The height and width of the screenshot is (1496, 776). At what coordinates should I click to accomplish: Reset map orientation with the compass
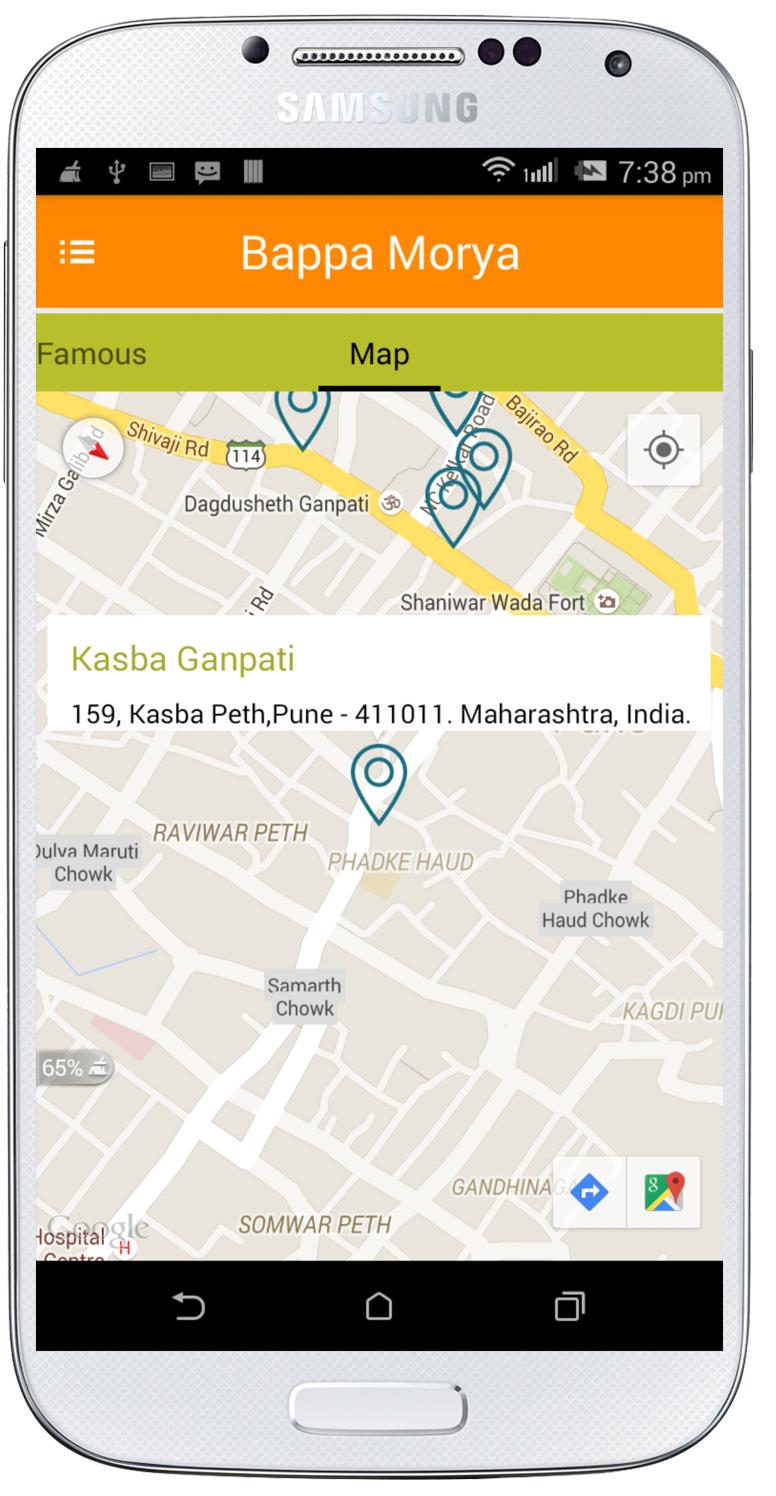(92, 448)
